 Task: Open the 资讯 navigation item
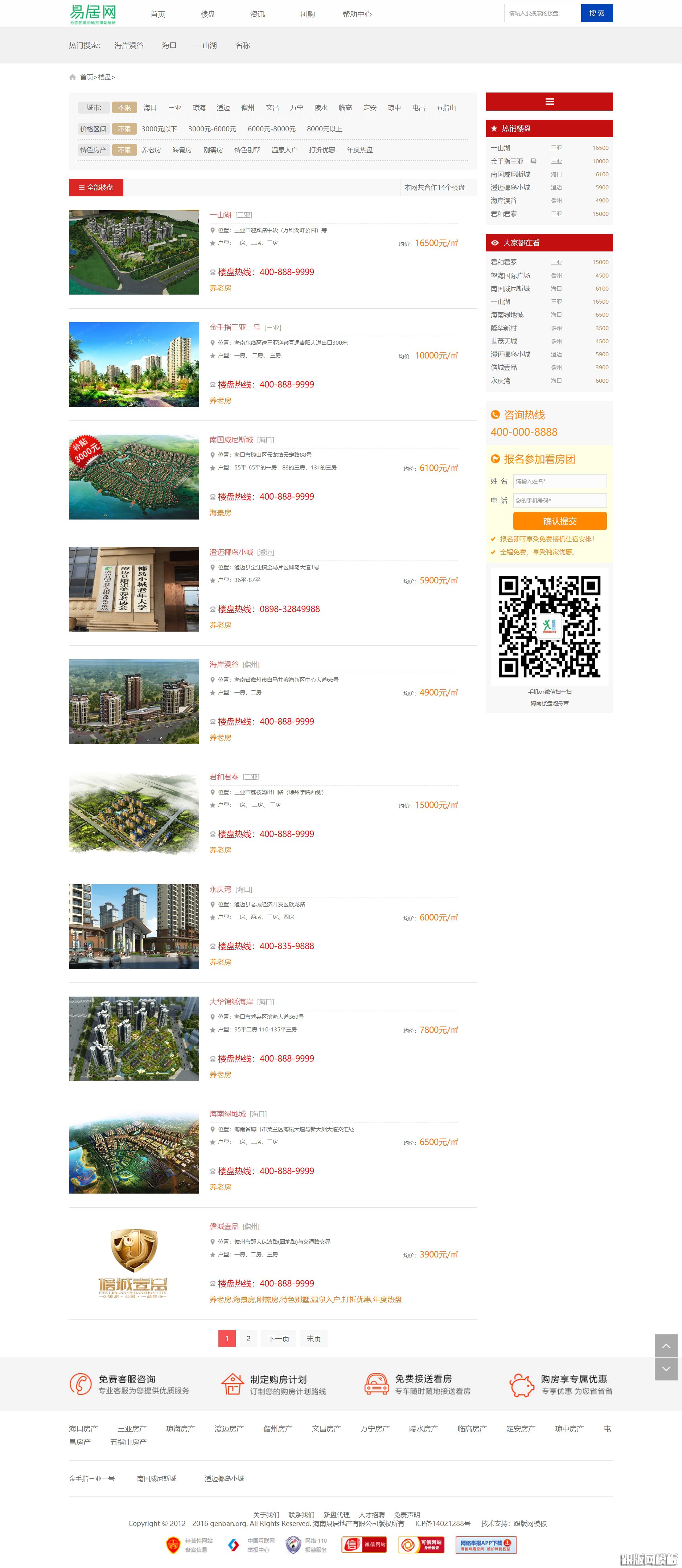pos(257,14)
